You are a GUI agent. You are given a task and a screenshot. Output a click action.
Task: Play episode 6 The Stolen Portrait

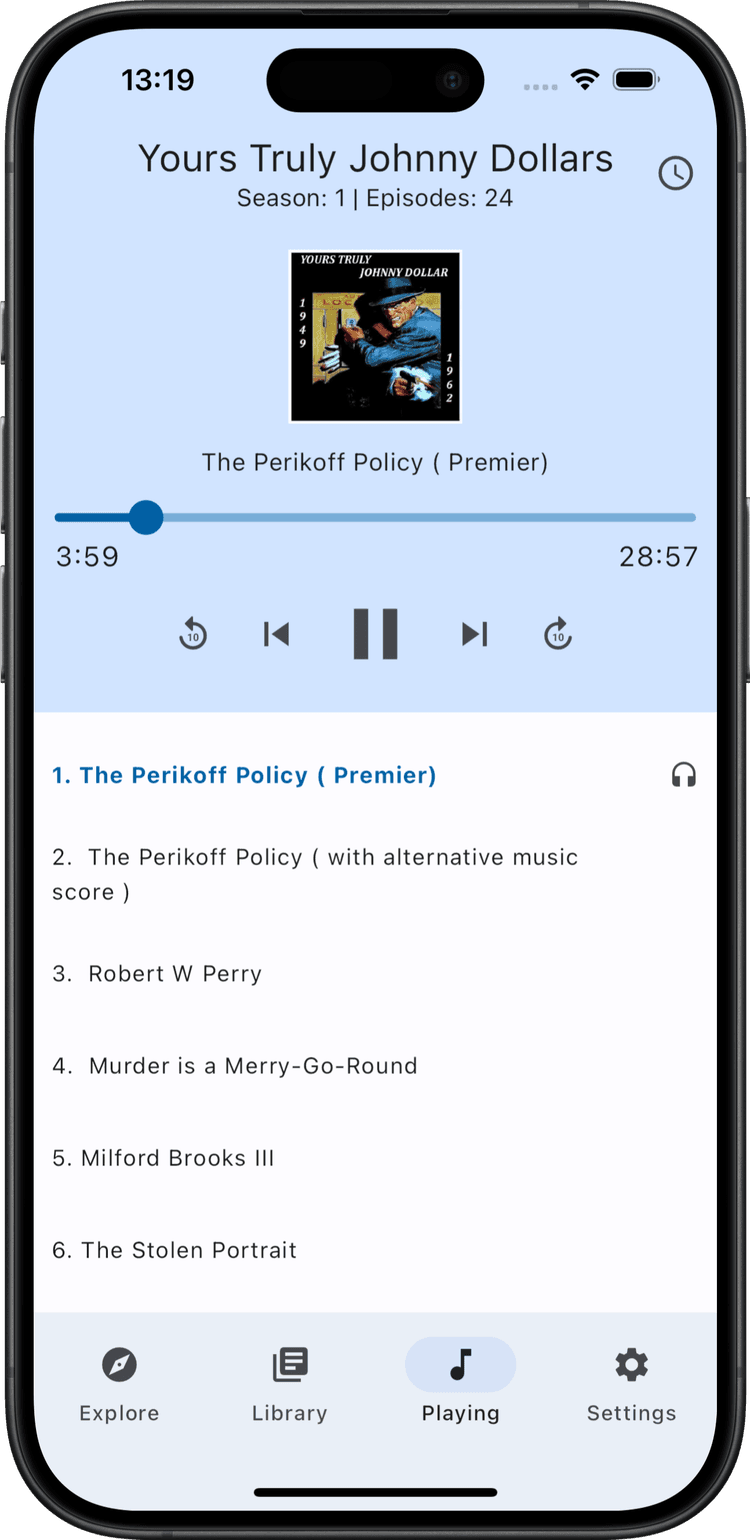(175, 1250)
